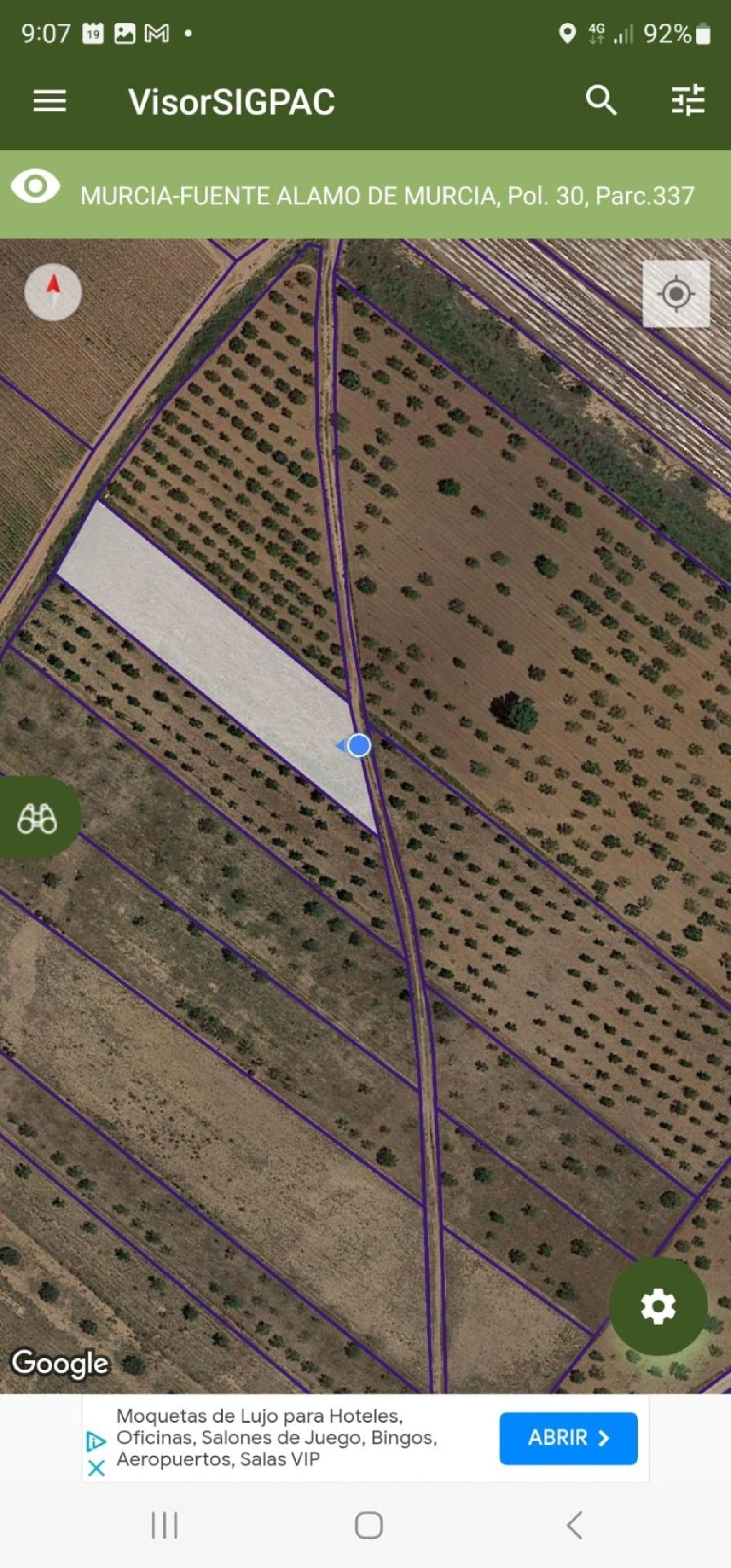Open the search magnifier in app bar
The image size is (731, 1568).
click(x=601, y=100)
